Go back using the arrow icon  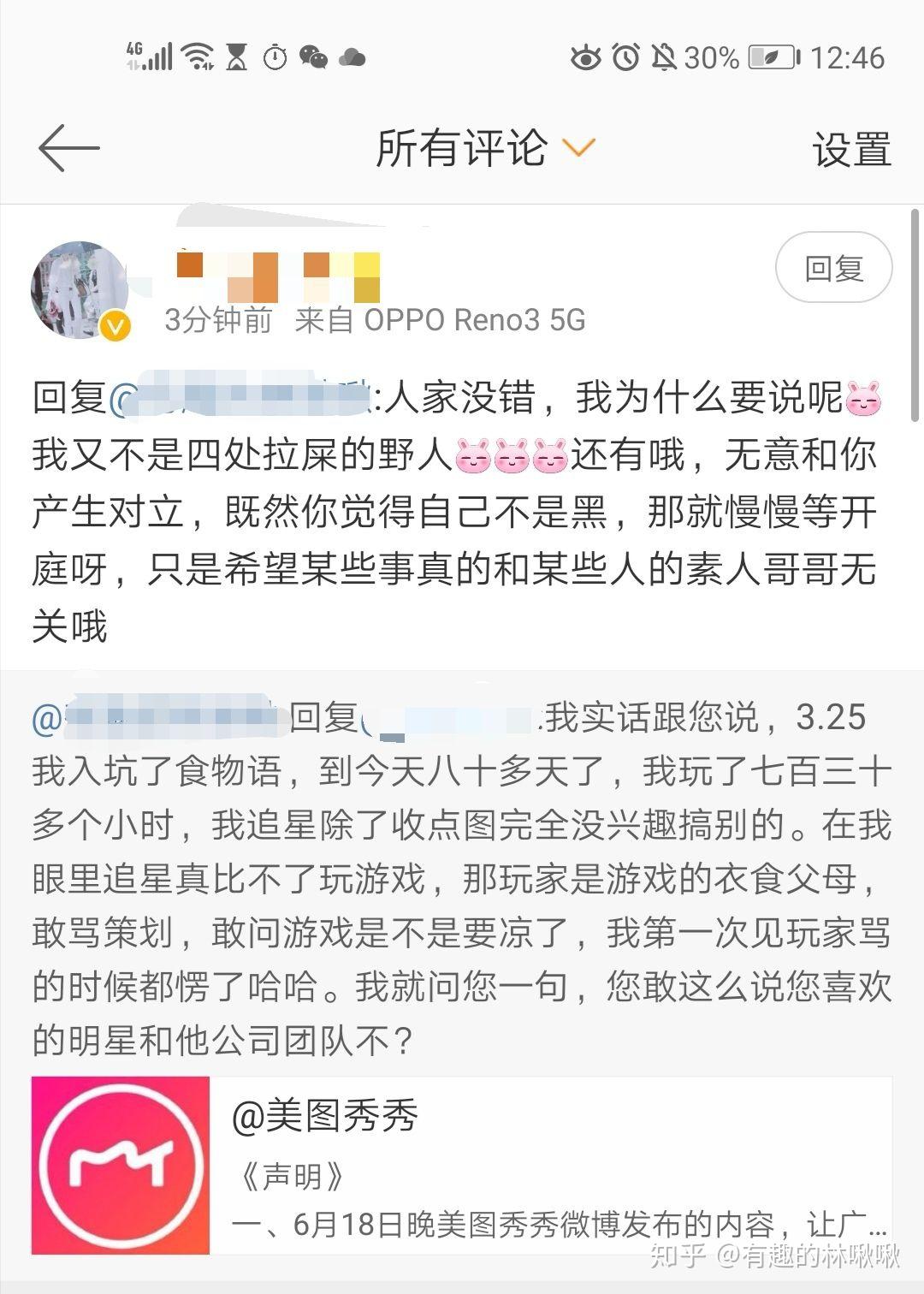pos(68,148)
